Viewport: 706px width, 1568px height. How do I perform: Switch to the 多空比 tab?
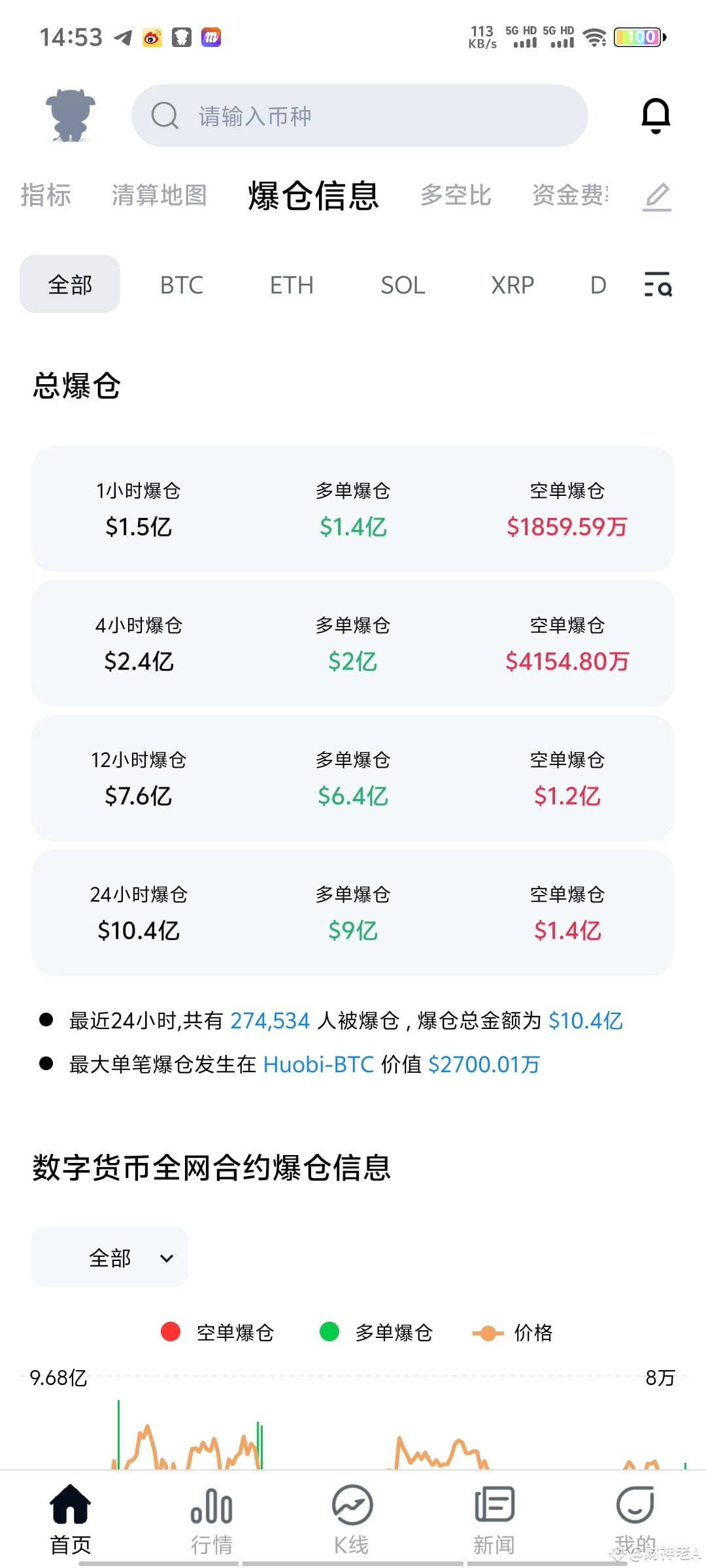[x=455, y=196]
